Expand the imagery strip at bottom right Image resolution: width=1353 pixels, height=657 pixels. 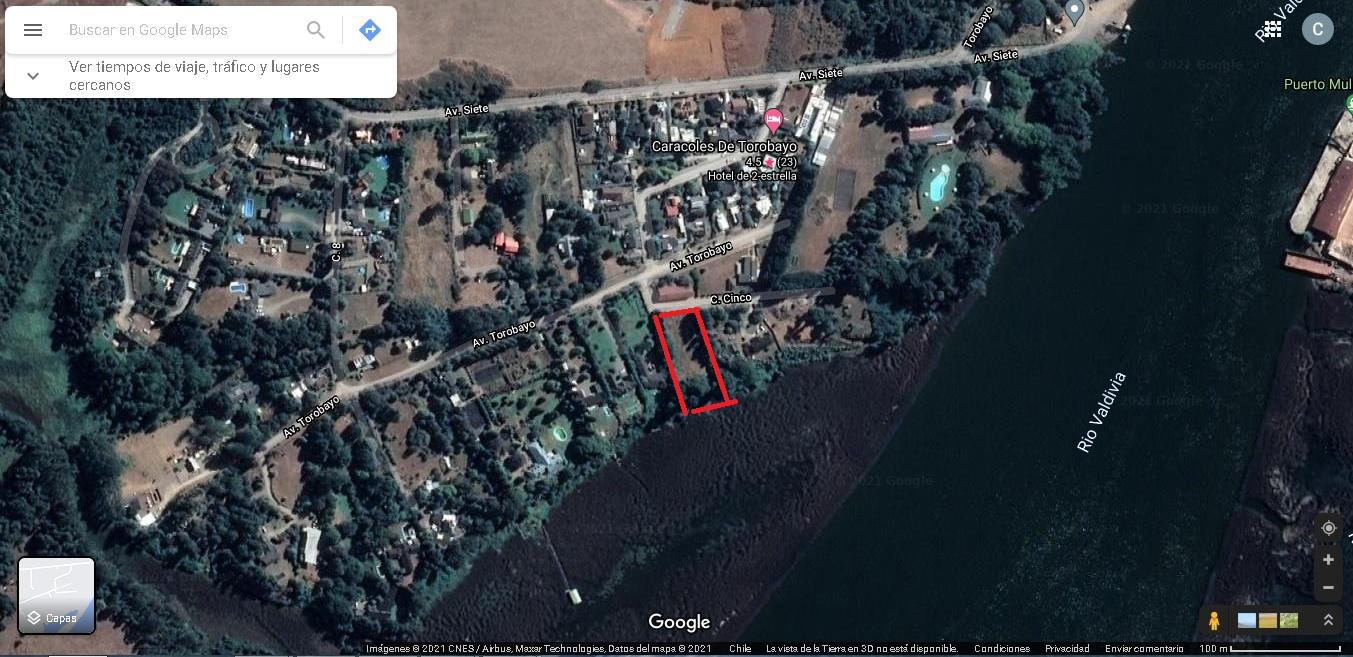(1328, 621)
